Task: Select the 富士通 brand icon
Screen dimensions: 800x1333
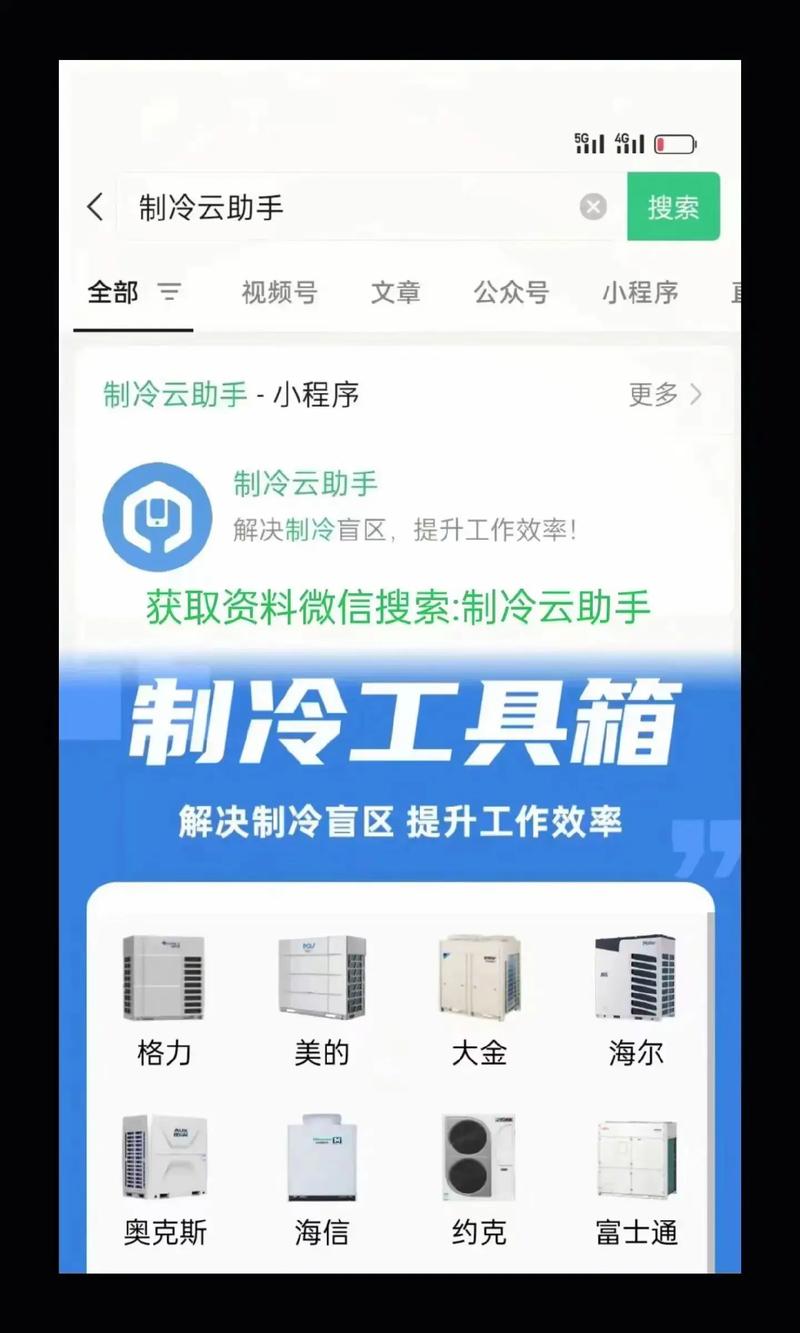Action: [x=636, y=1158]
